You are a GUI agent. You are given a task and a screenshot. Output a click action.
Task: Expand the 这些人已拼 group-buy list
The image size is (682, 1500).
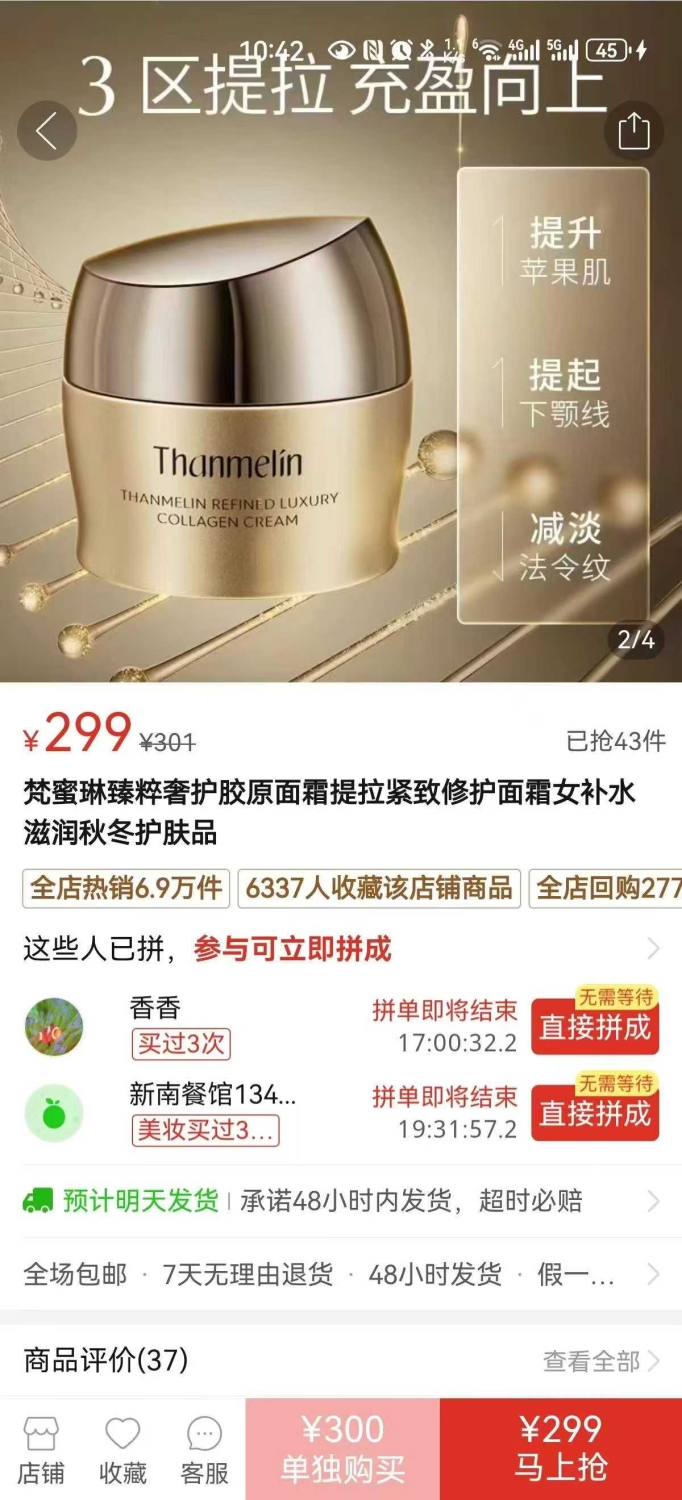(x=652, y=948)
